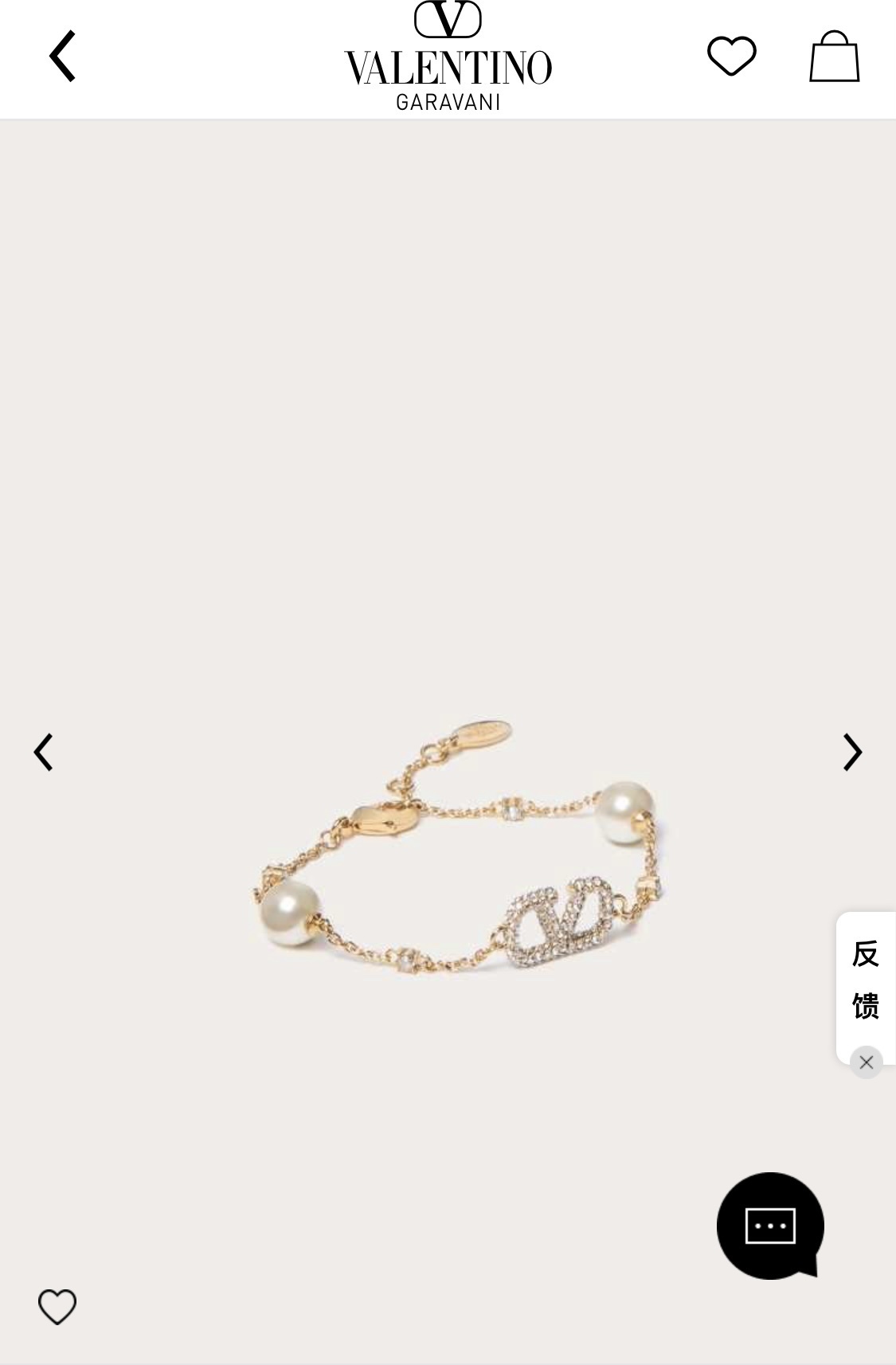Viewport: 896px width, 1365px height.
Task: Open the 反馈 feedback tab
Action: click(x=866, y=980)
